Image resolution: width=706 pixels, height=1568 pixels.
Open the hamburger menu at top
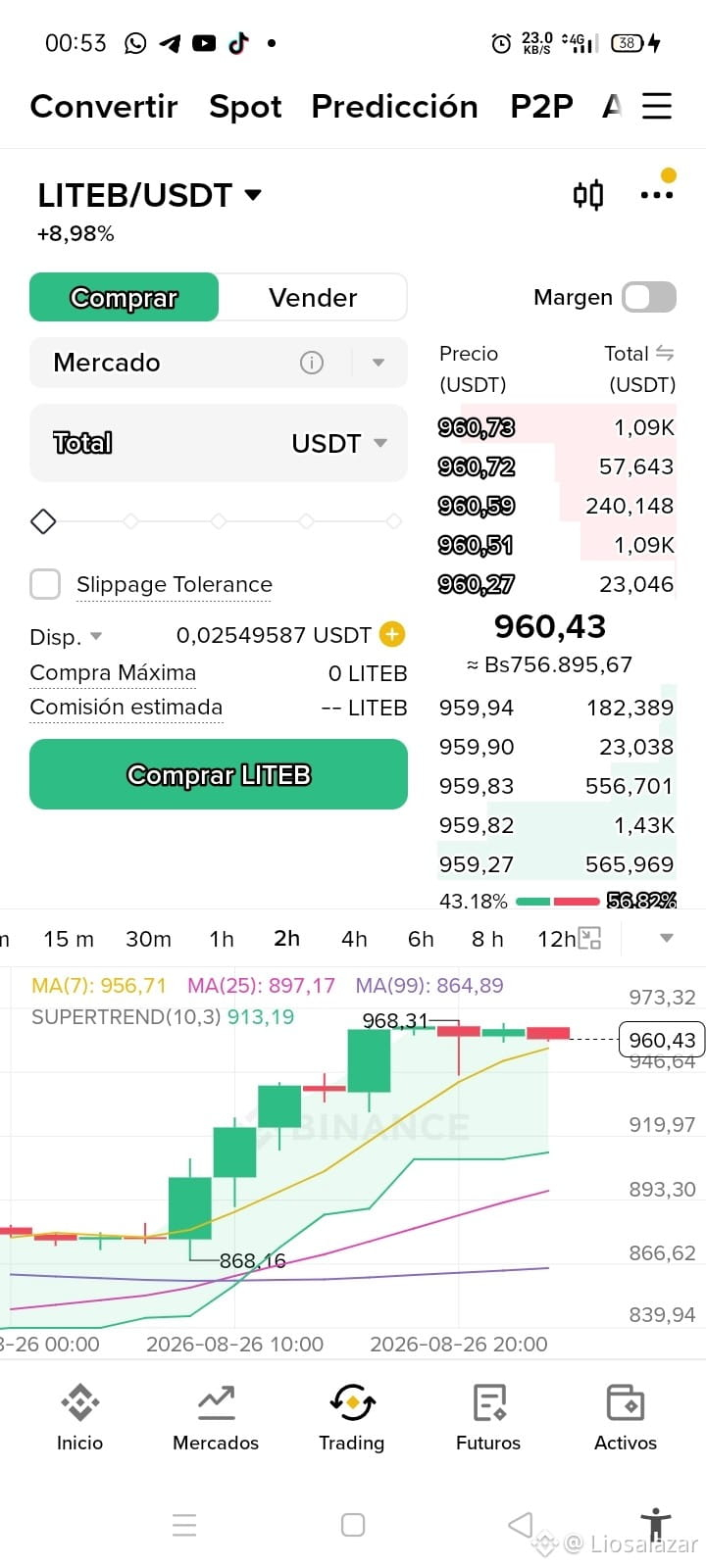(657, 106)
